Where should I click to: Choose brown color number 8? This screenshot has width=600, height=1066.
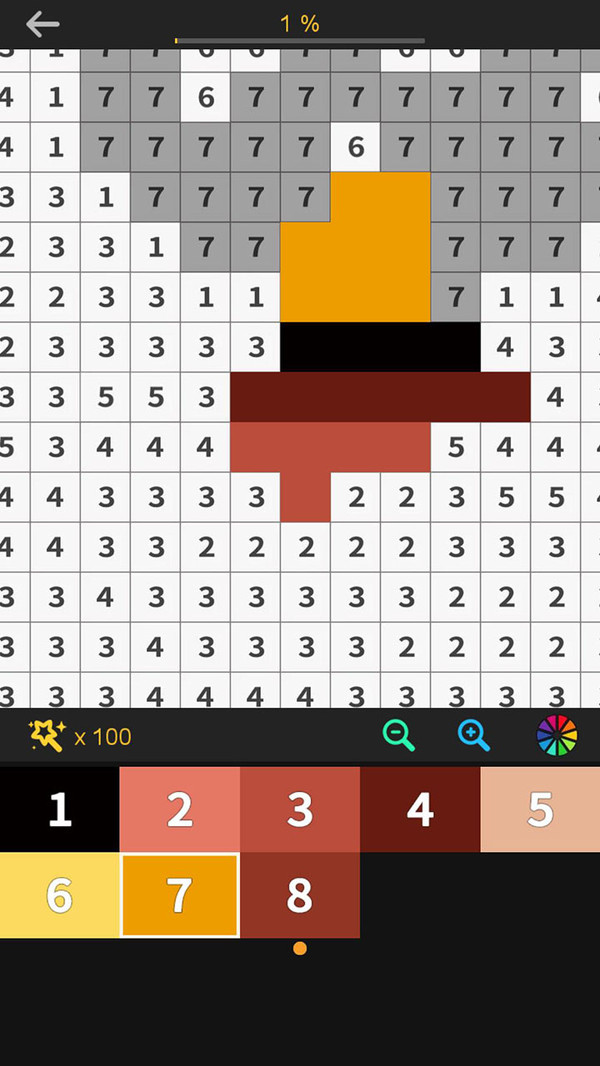300,895
